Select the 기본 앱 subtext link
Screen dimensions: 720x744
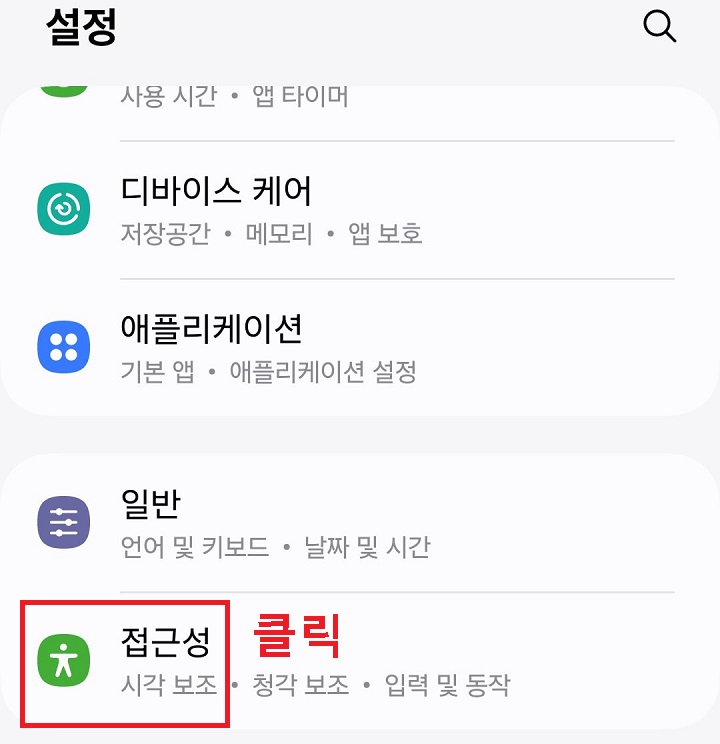[162, 372]
